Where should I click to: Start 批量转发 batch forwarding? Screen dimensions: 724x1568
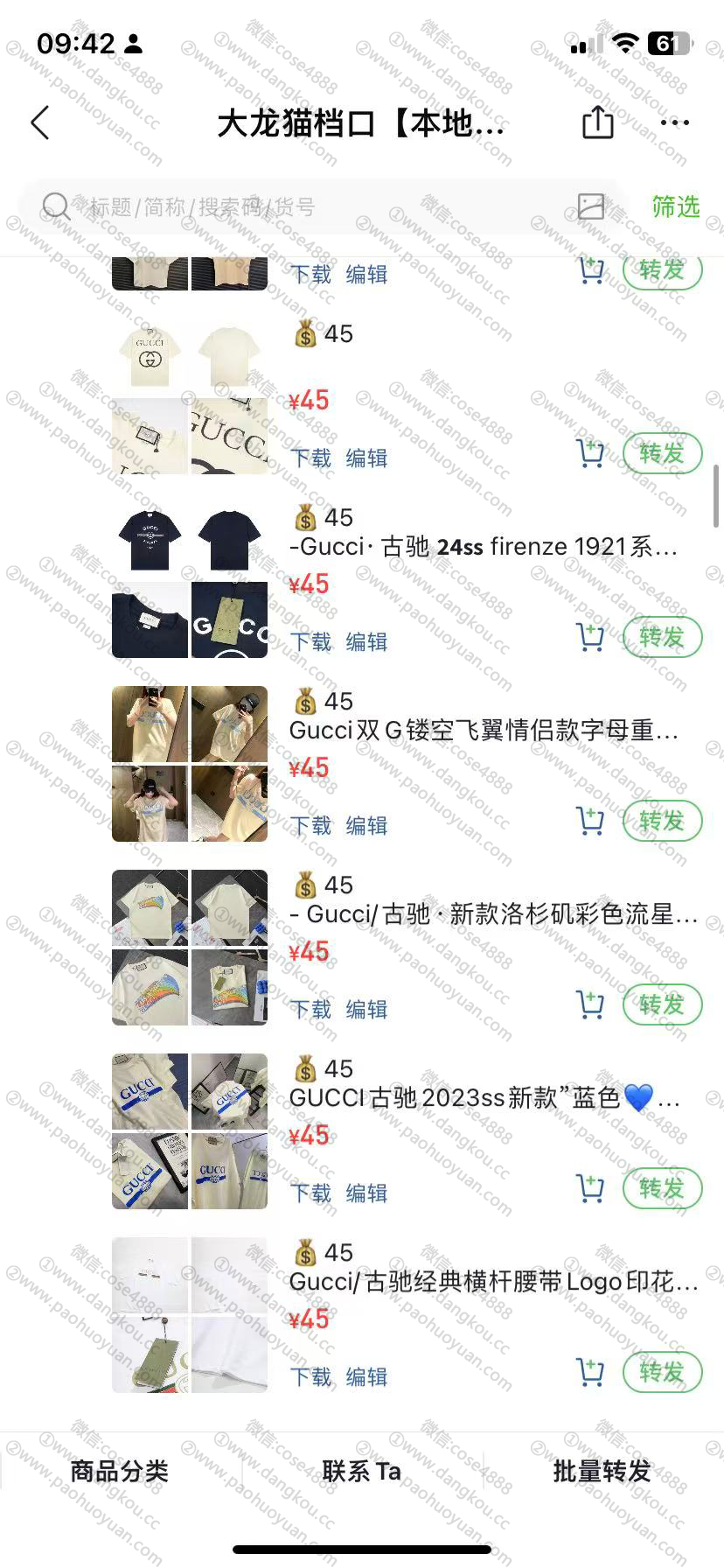click(602, 1472)
